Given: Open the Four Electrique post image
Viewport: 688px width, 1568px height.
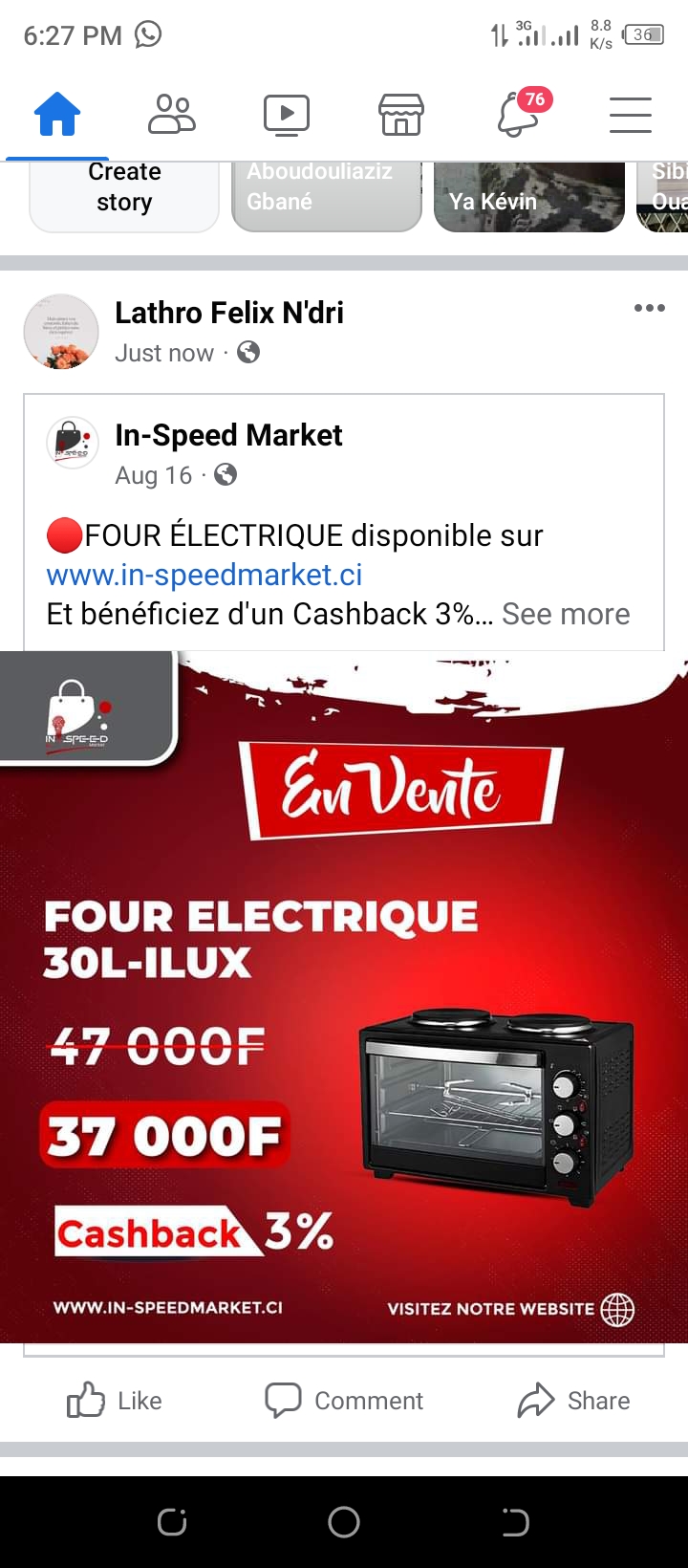Looking at the screenshot, I should [x=344, y=994].
